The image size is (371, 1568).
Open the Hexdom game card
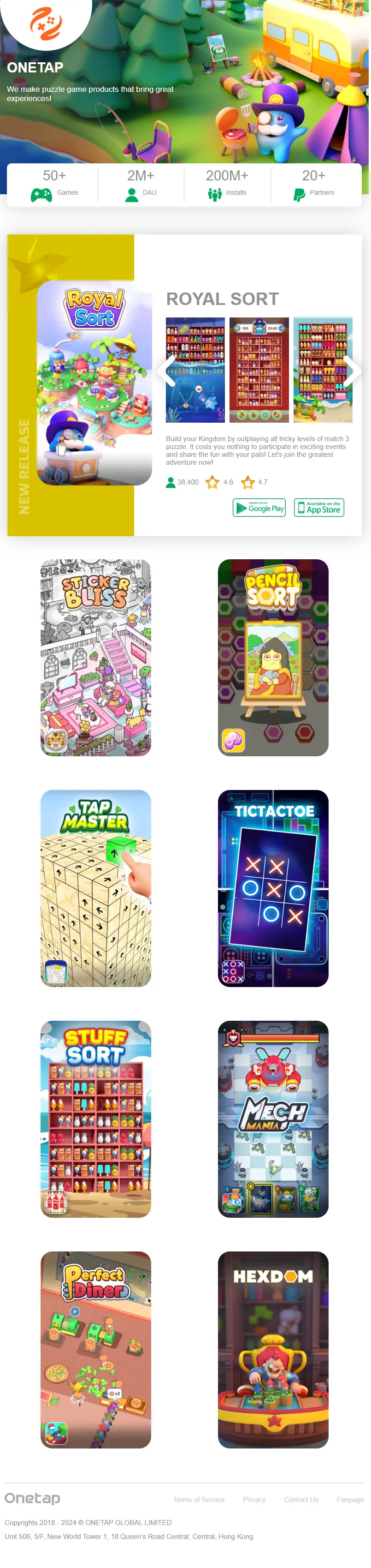(273, 1349)
